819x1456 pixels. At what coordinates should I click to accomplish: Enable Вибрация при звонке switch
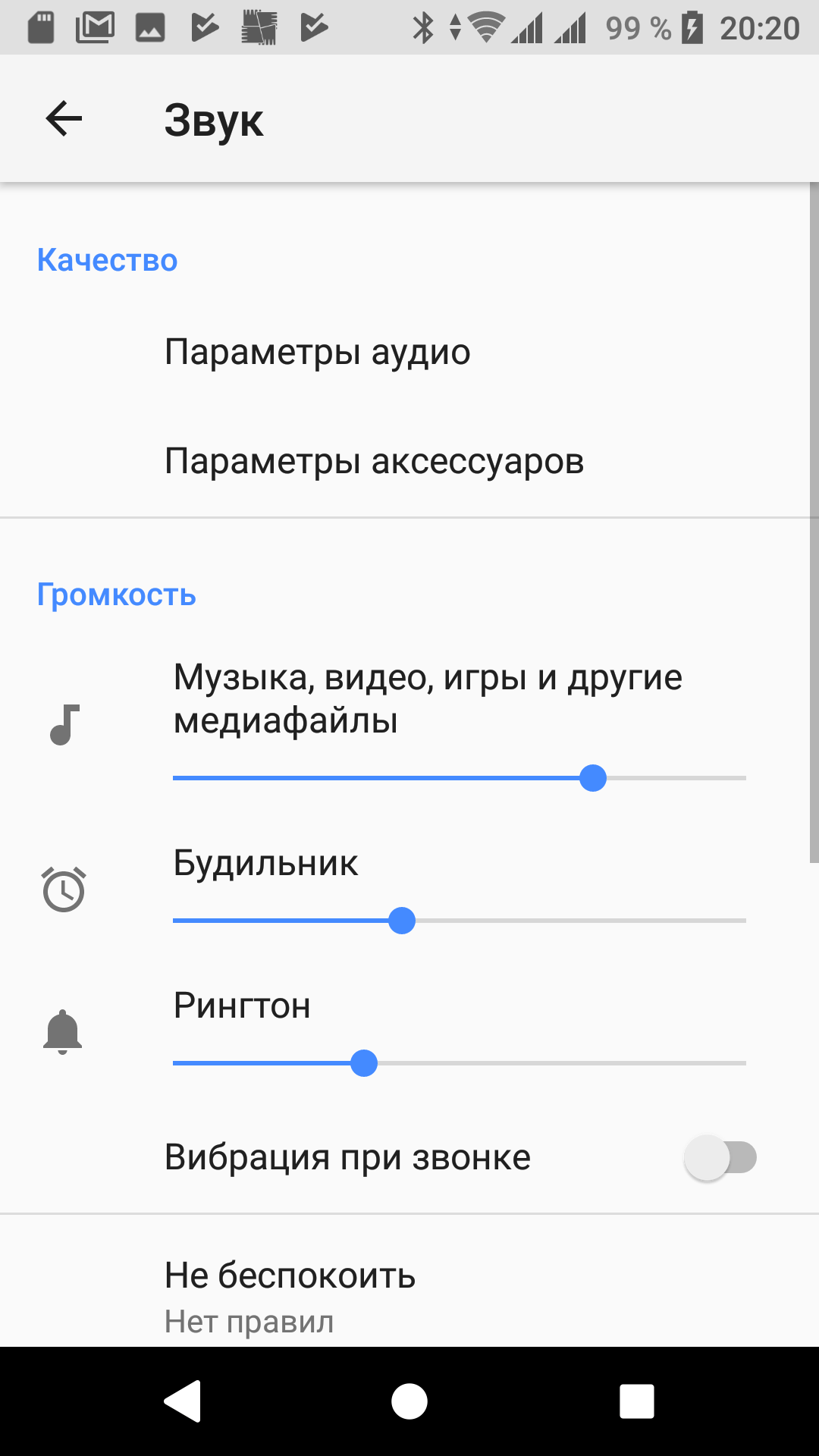coord(720,1158)
